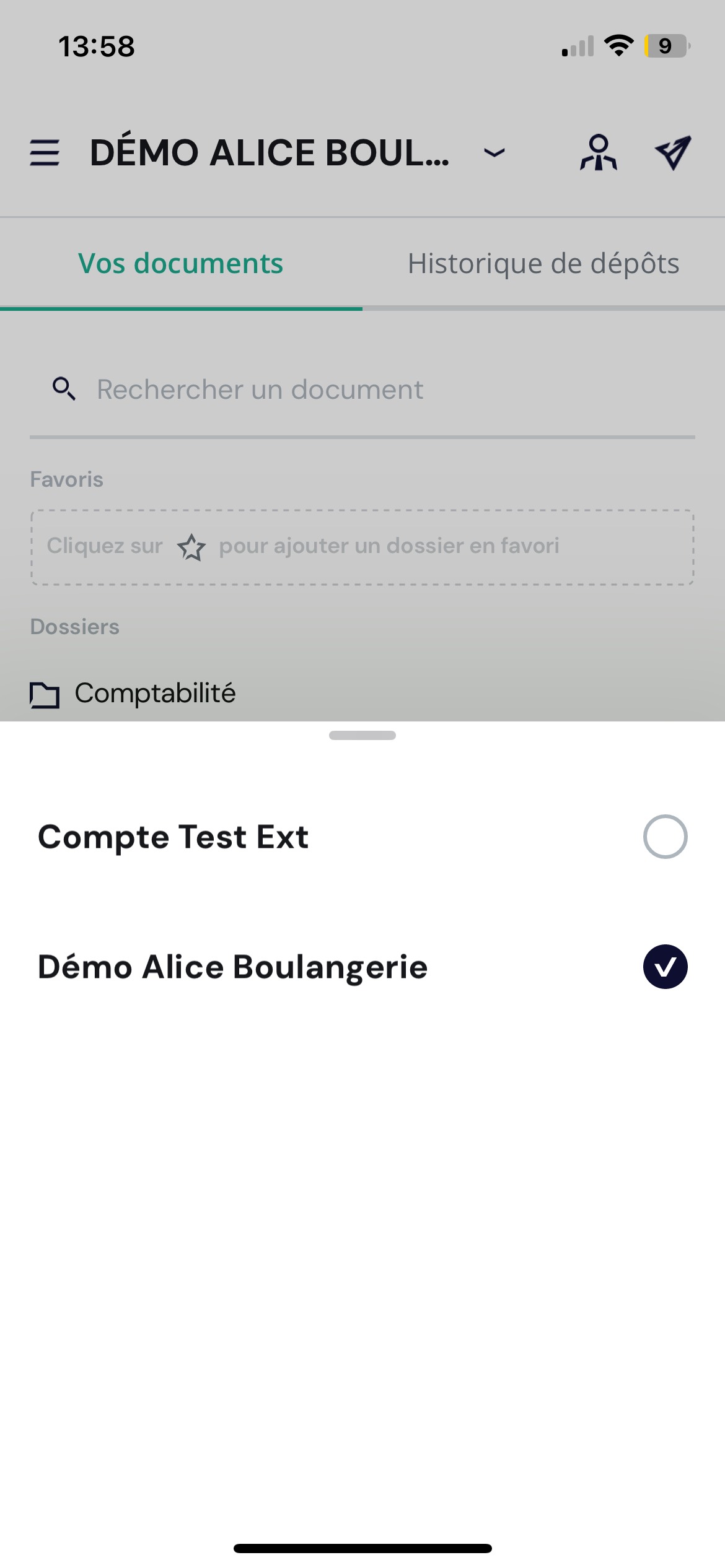Switch to Vos documents tab

click(180, 263)
